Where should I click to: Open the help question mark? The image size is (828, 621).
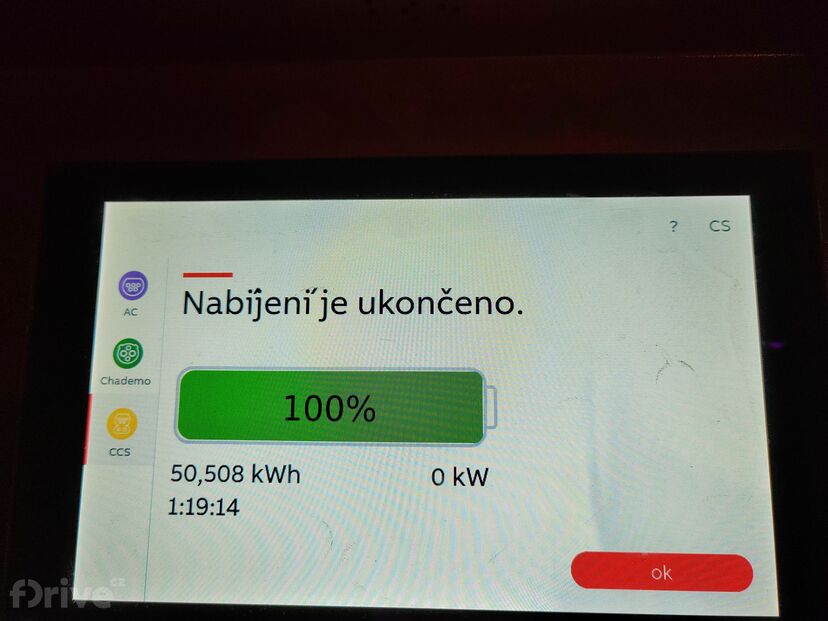point(674,227)
